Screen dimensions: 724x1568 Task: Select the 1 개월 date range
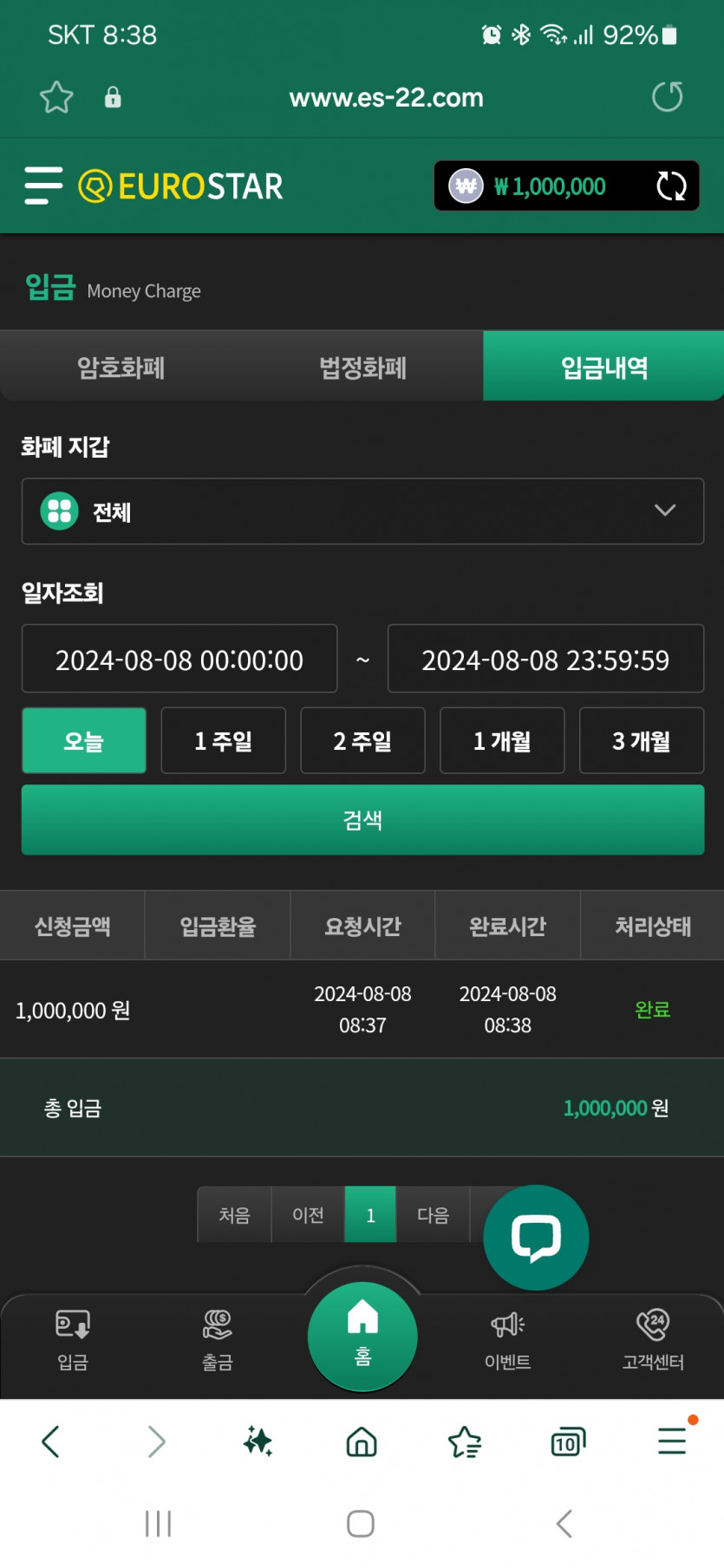point(502,741)
